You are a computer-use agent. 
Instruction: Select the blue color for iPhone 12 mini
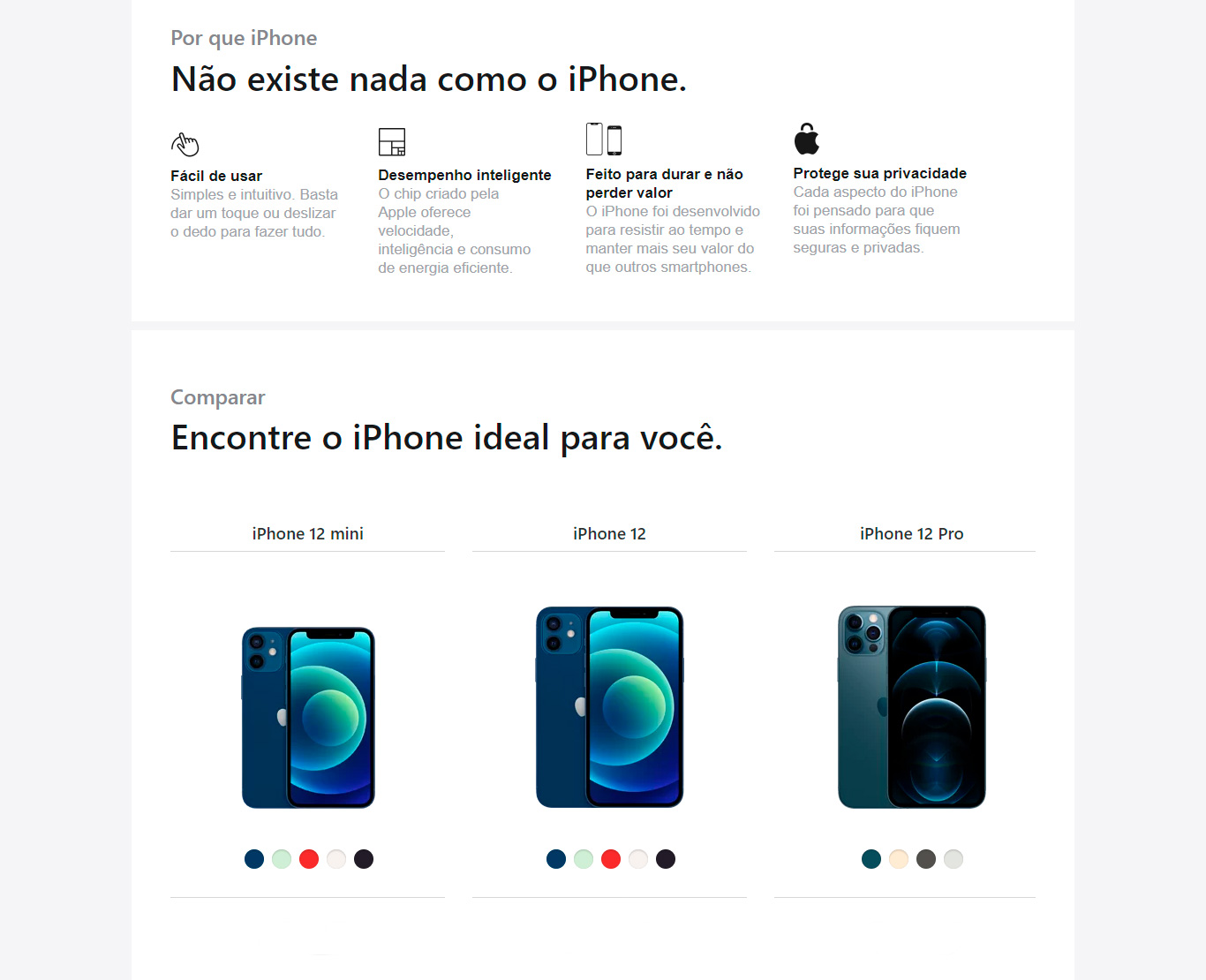254,859
